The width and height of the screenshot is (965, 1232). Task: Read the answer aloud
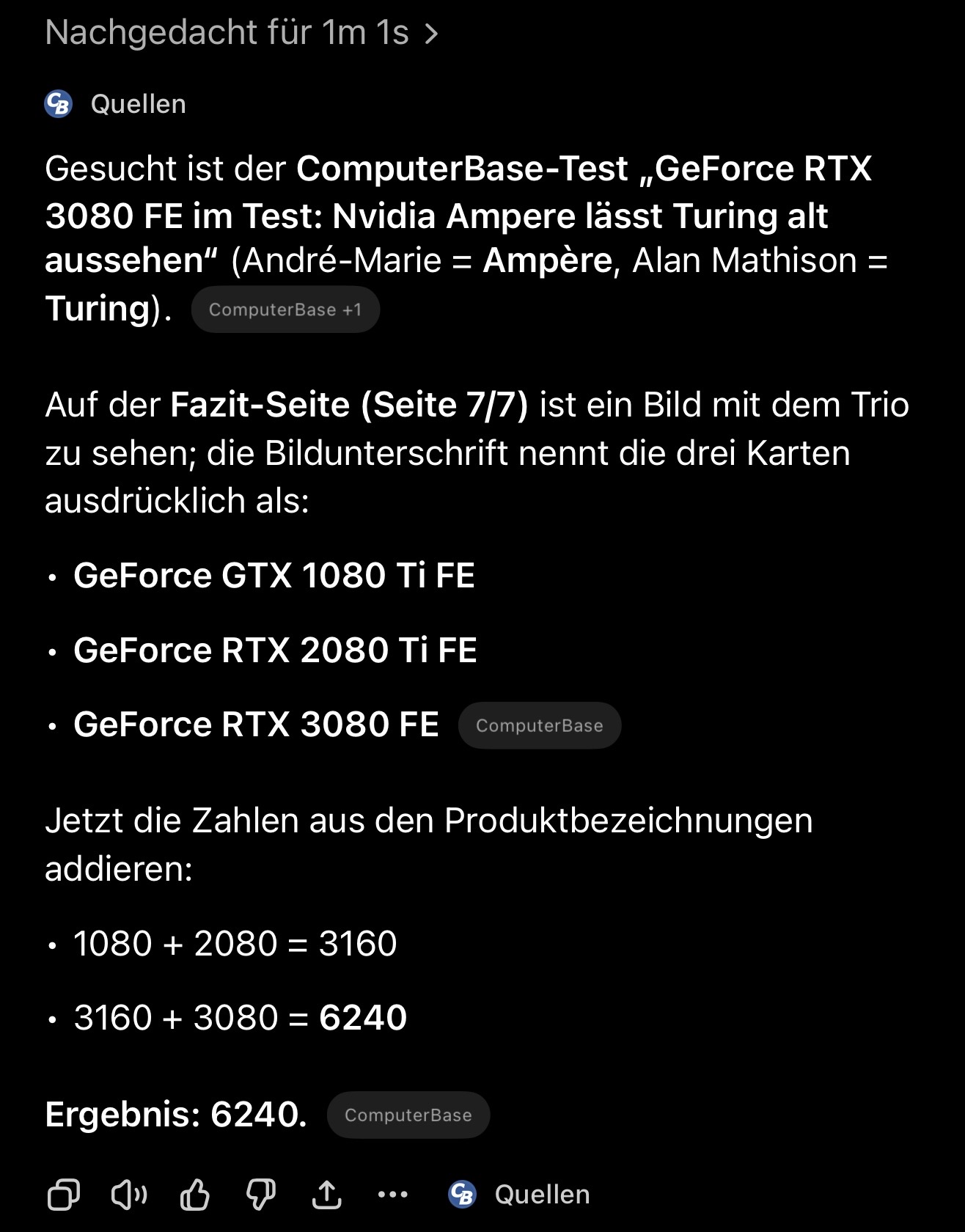click(129, 1195)
